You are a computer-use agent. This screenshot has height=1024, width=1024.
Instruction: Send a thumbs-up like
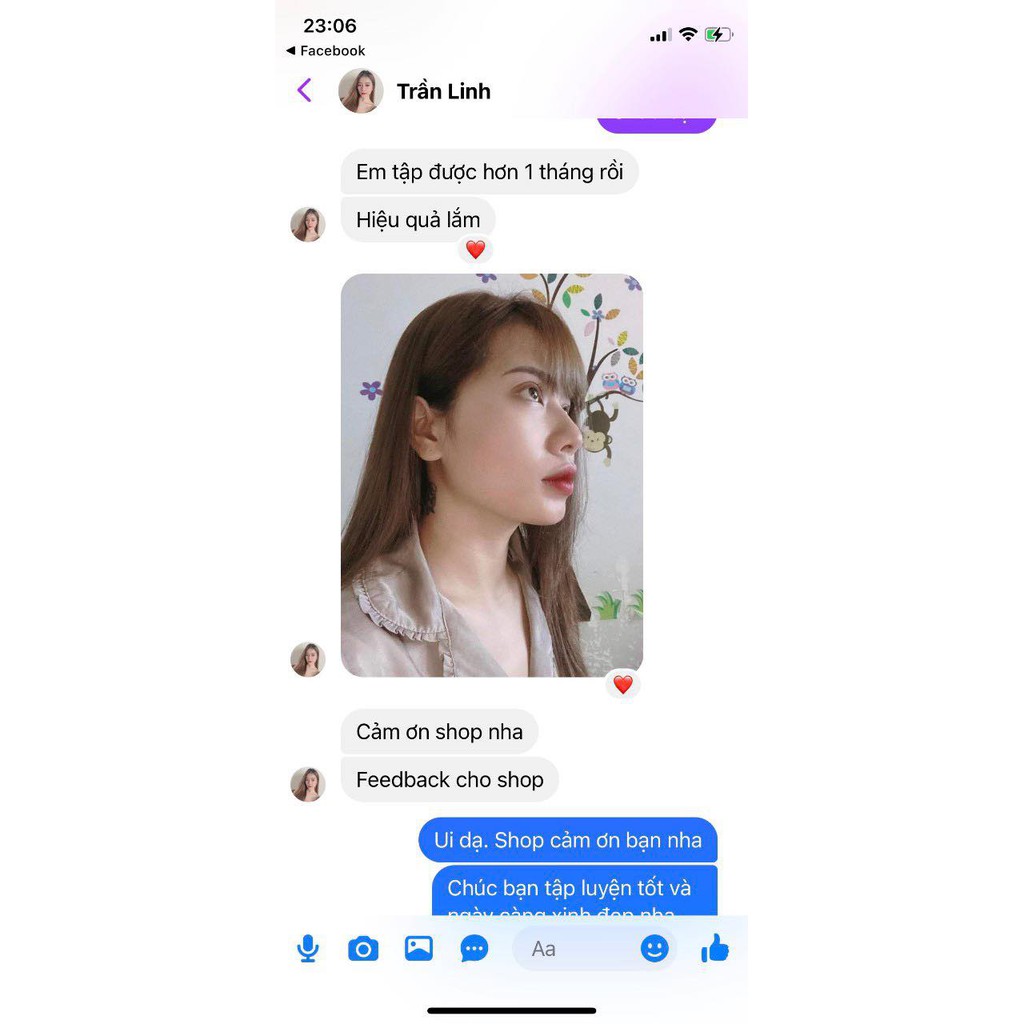(x=715, y=948)
